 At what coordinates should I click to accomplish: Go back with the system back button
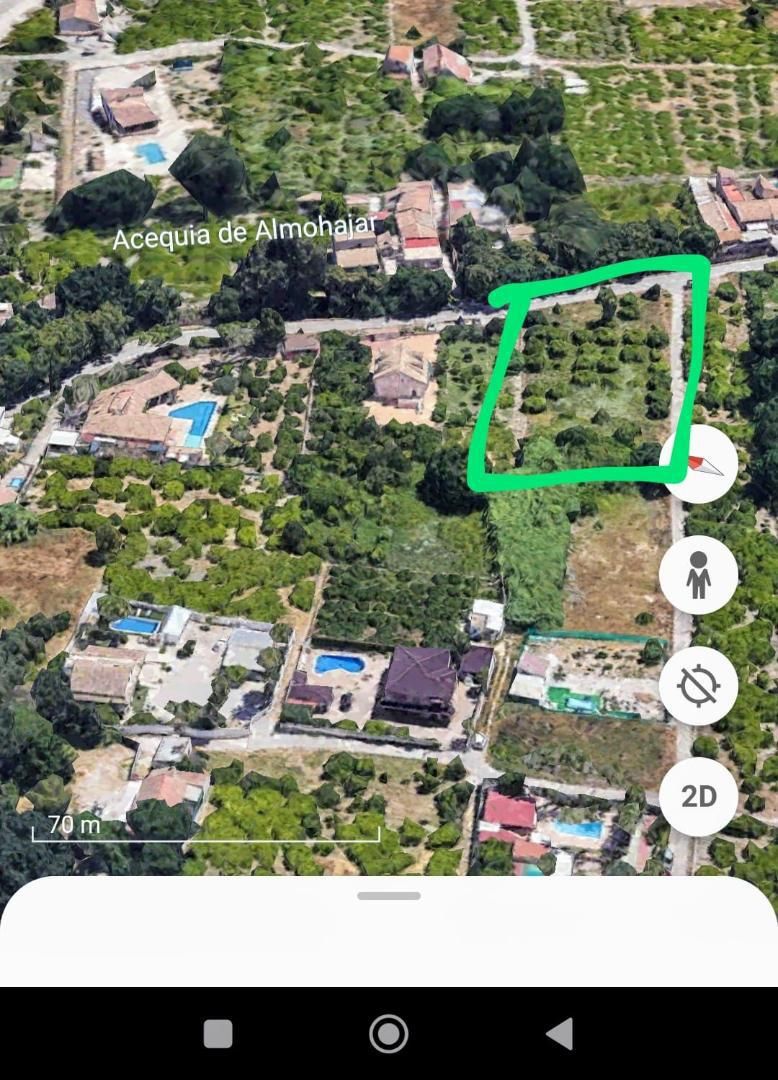click(560, 1033)
